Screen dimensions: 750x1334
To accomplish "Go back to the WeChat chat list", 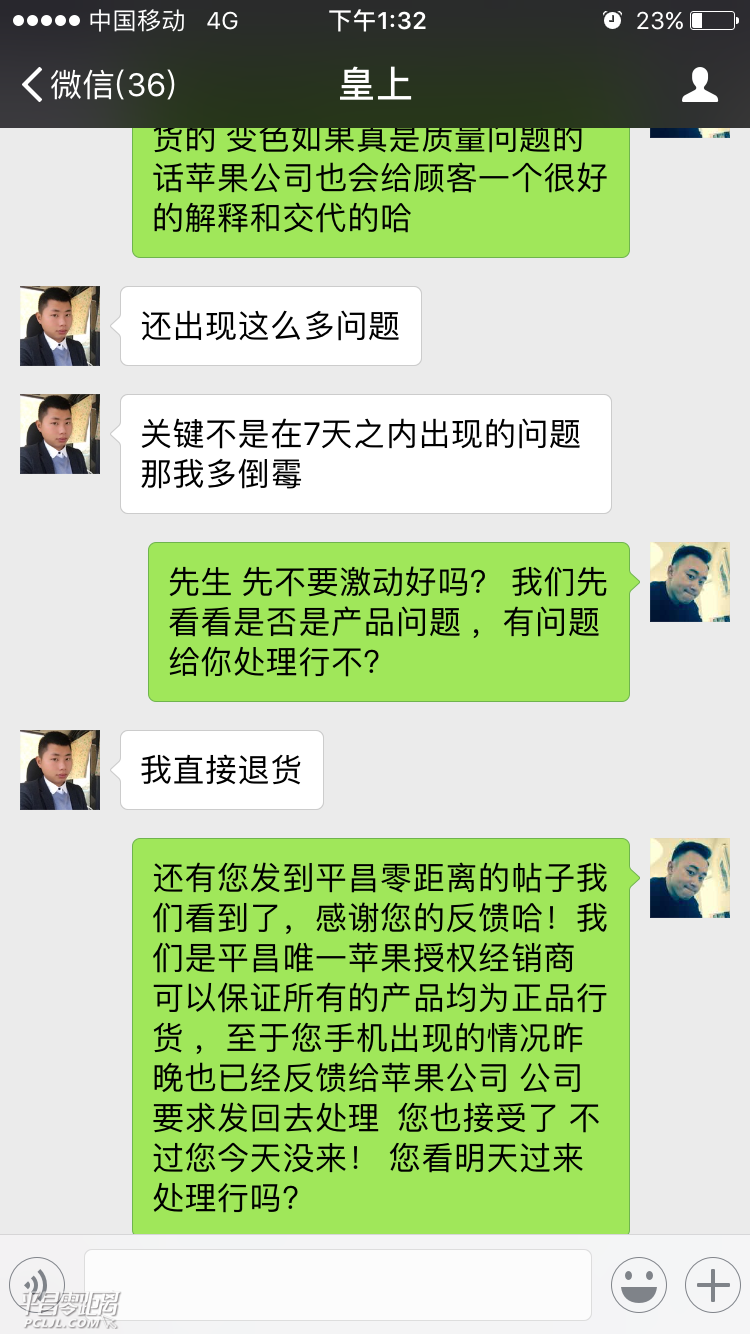I will click(98, 85).
